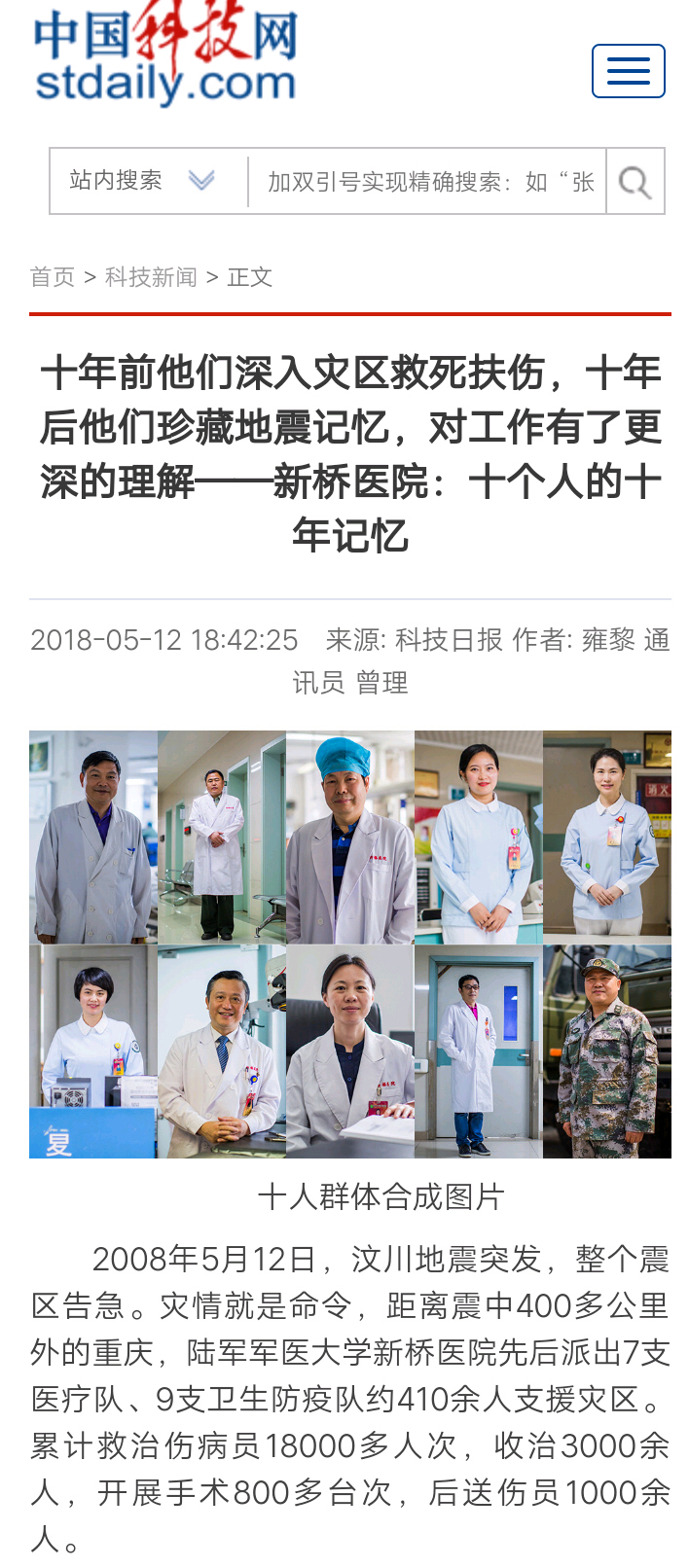Open the hamburger navigation menu
The width and height of the screenshot is (689, 1568).
click(x=628, y=71)
